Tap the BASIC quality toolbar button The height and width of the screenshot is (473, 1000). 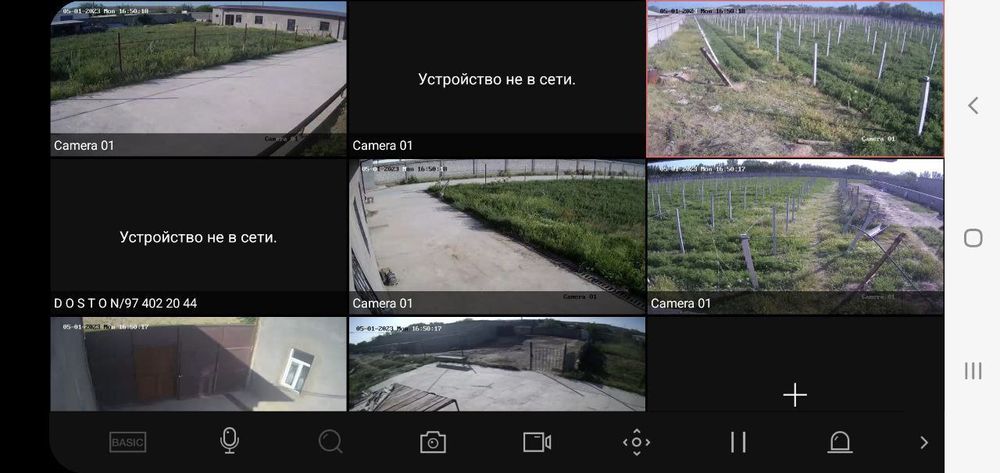128,442
